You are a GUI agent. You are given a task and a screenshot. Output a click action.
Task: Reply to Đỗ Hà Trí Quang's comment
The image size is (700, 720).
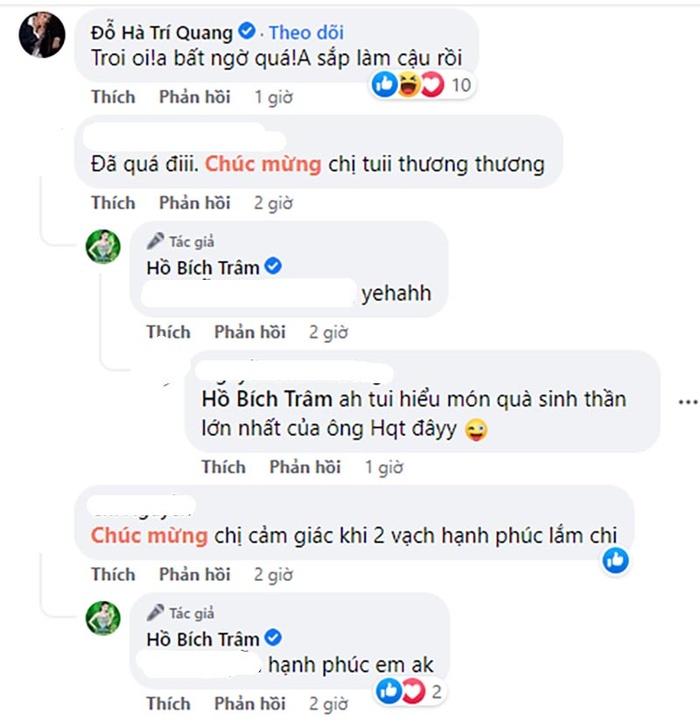pos(194,98)
